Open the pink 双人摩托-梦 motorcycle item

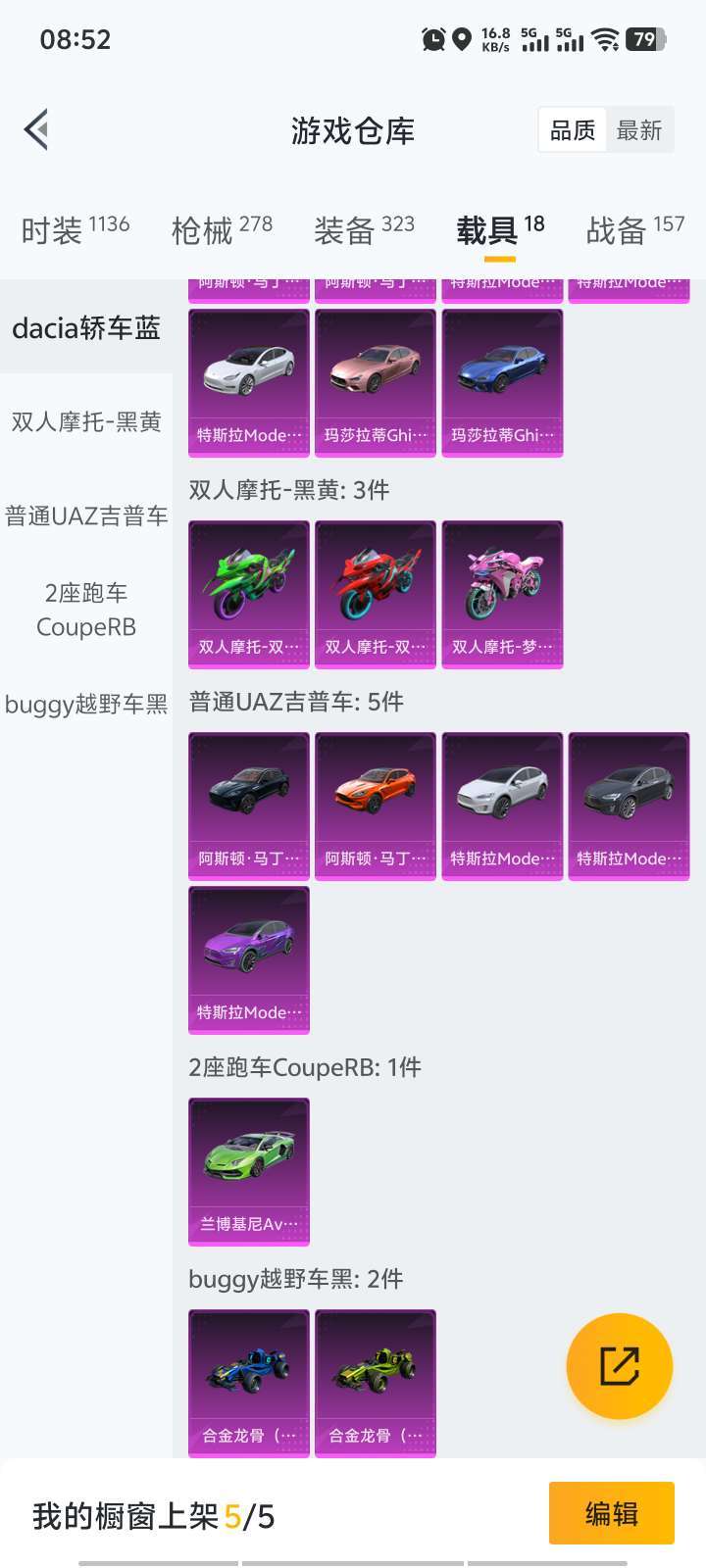point(502,594)
